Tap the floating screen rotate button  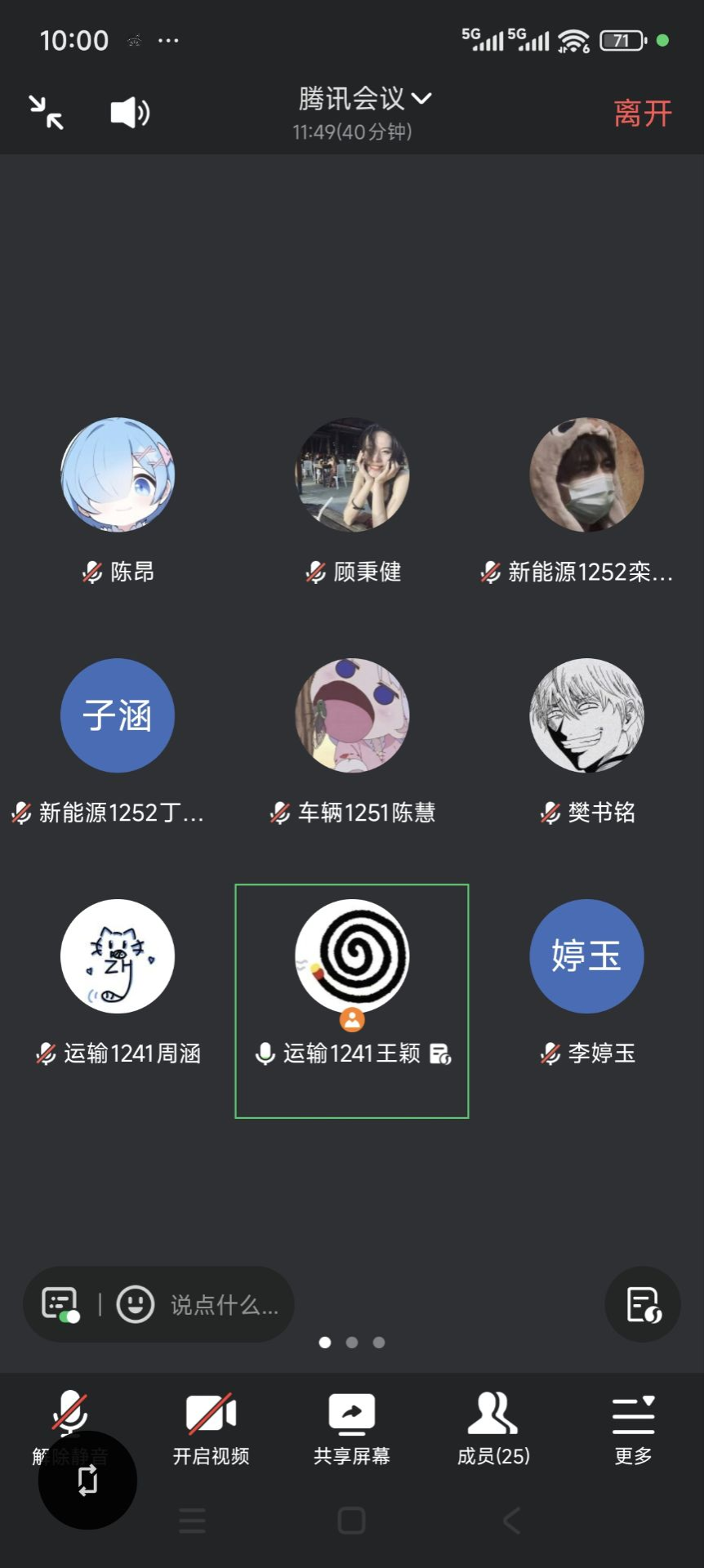(x=87, y=1480)
